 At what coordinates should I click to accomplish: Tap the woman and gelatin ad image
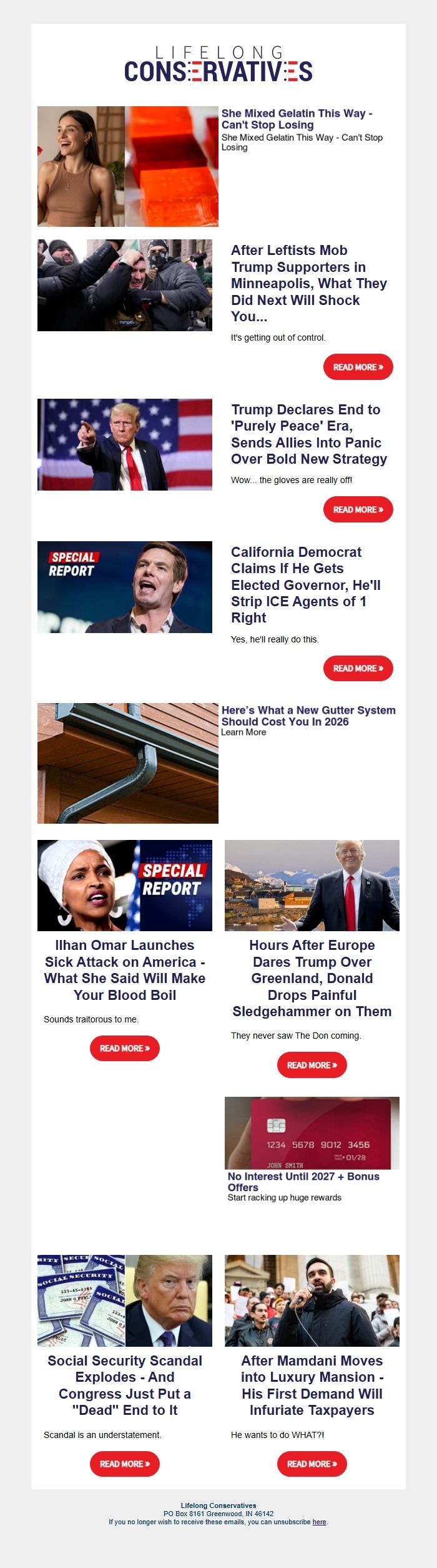[x=128, y=166]
